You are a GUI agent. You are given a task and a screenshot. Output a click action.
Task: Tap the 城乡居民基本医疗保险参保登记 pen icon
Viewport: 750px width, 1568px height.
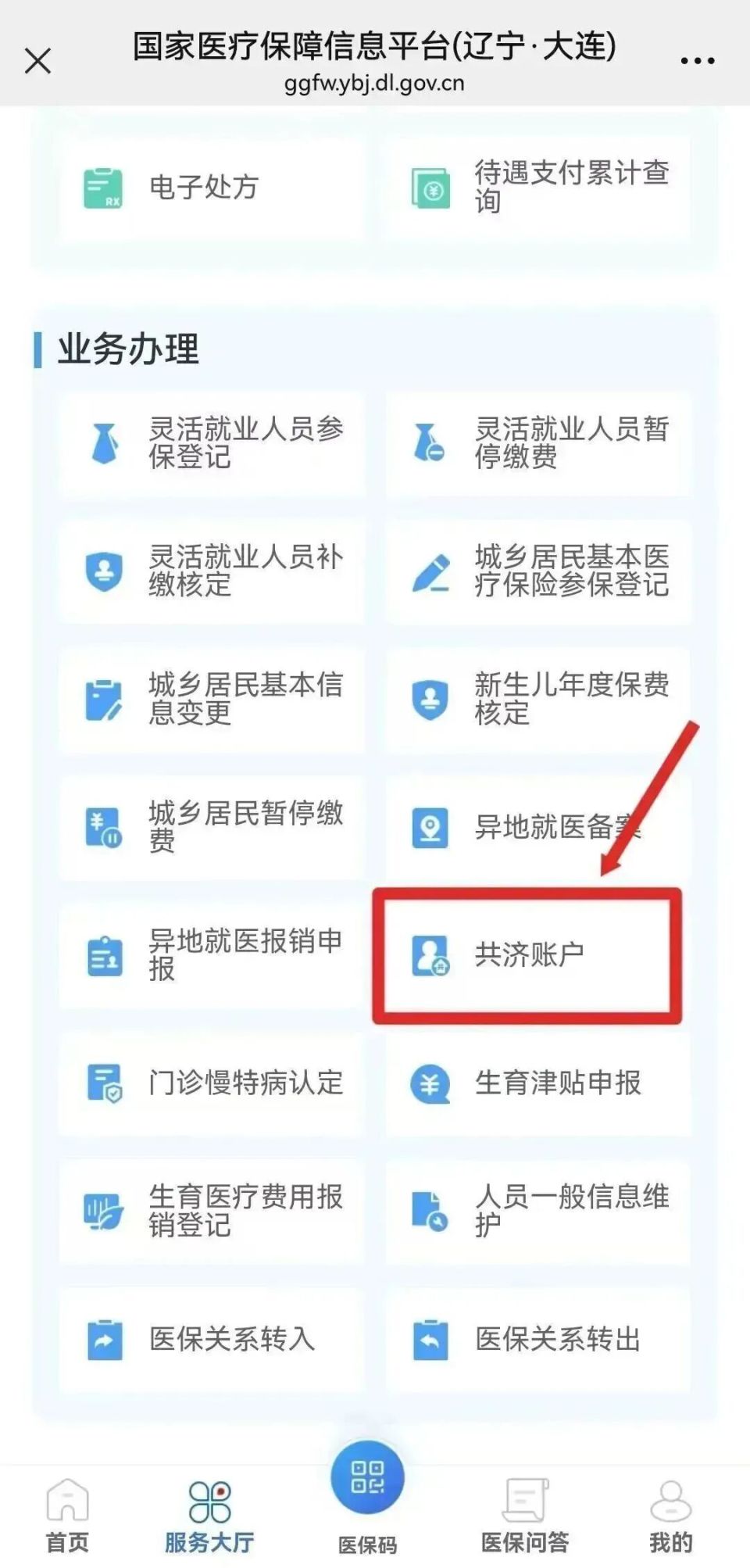[x=429, y=572]
